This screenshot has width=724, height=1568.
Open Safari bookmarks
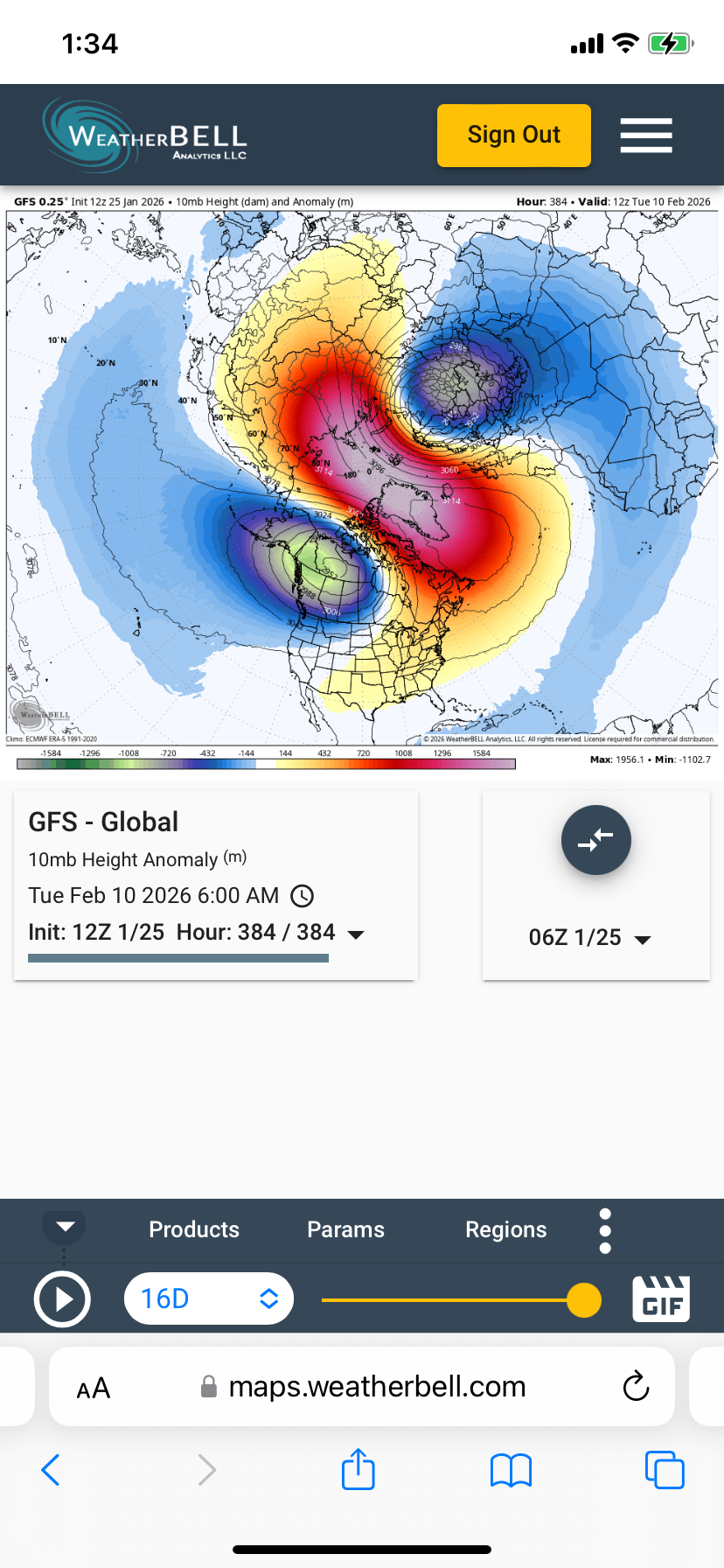tap(512, 1470)
